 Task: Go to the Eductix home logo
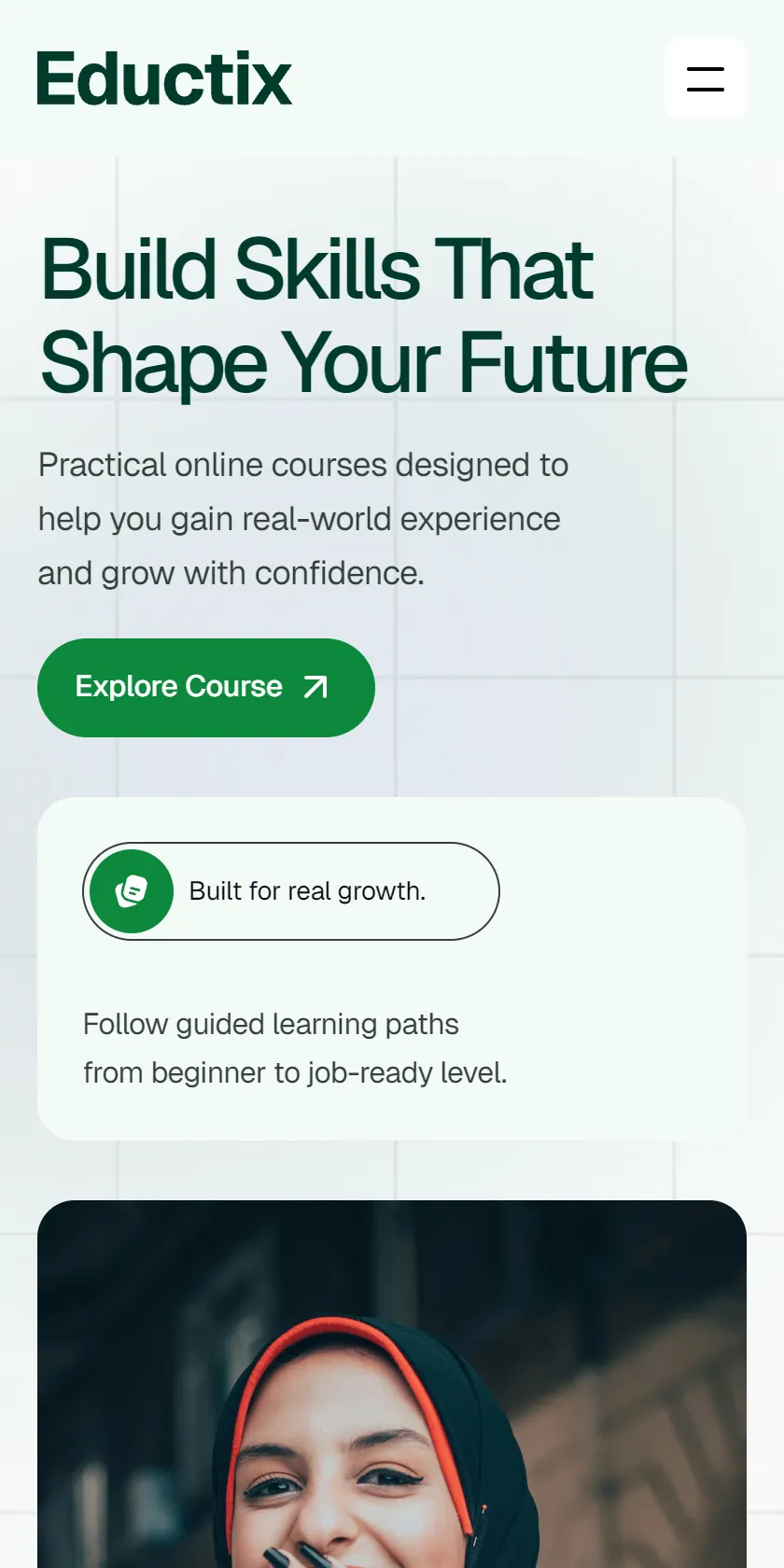(164, 79)
